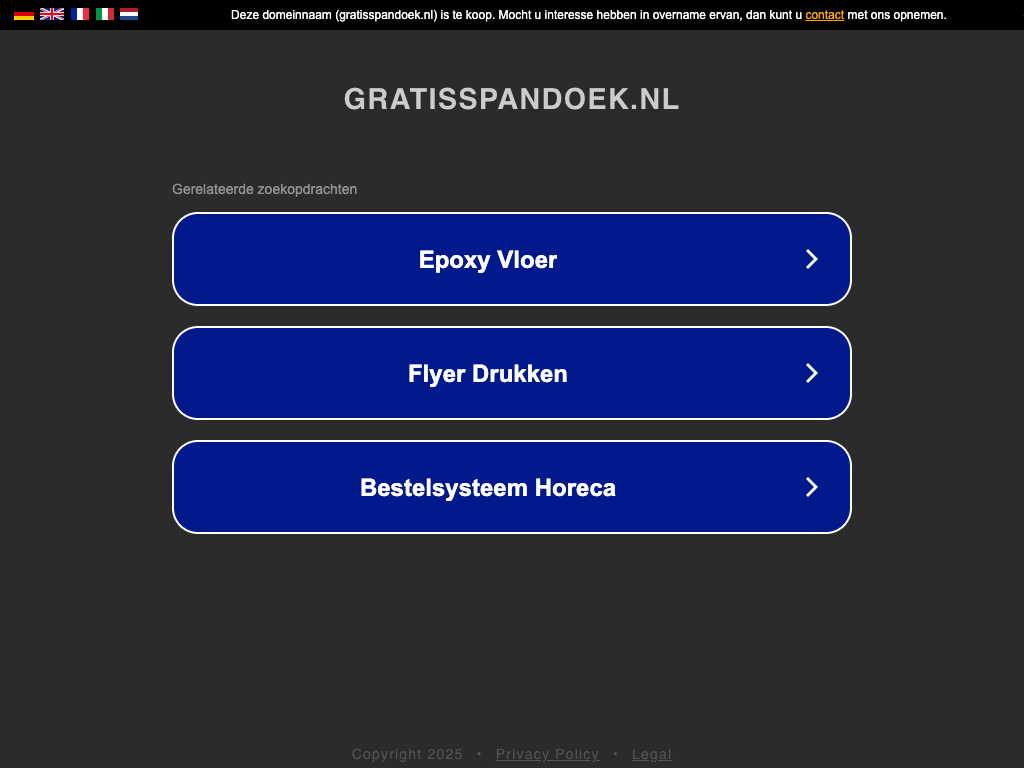Switch language to English flag
The height and width of the screenshot is (768, 1024).
(52, 14)
